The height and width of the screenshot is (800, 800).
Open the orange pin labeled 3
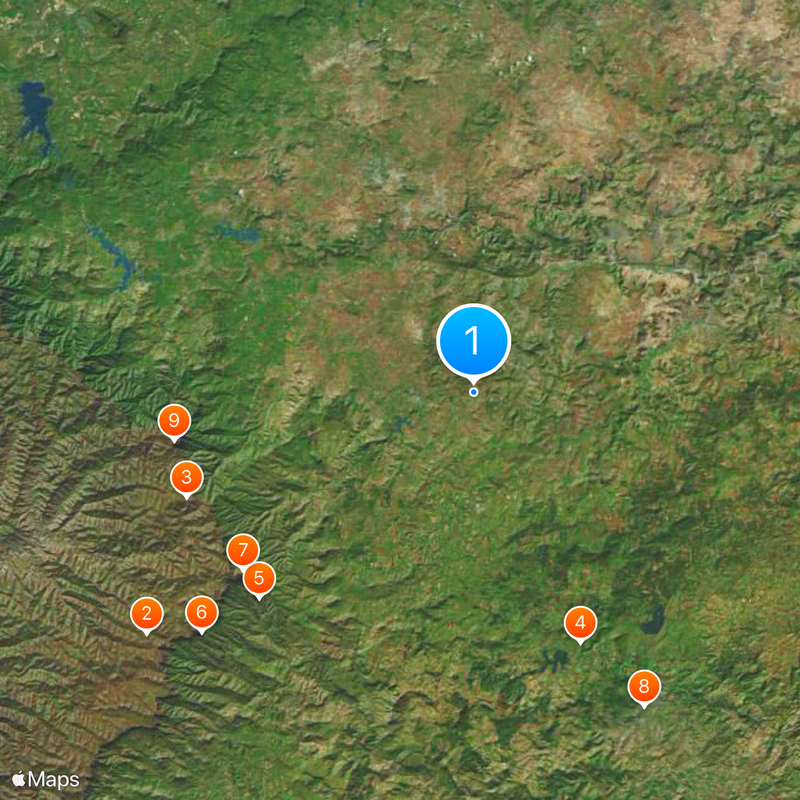186,477
